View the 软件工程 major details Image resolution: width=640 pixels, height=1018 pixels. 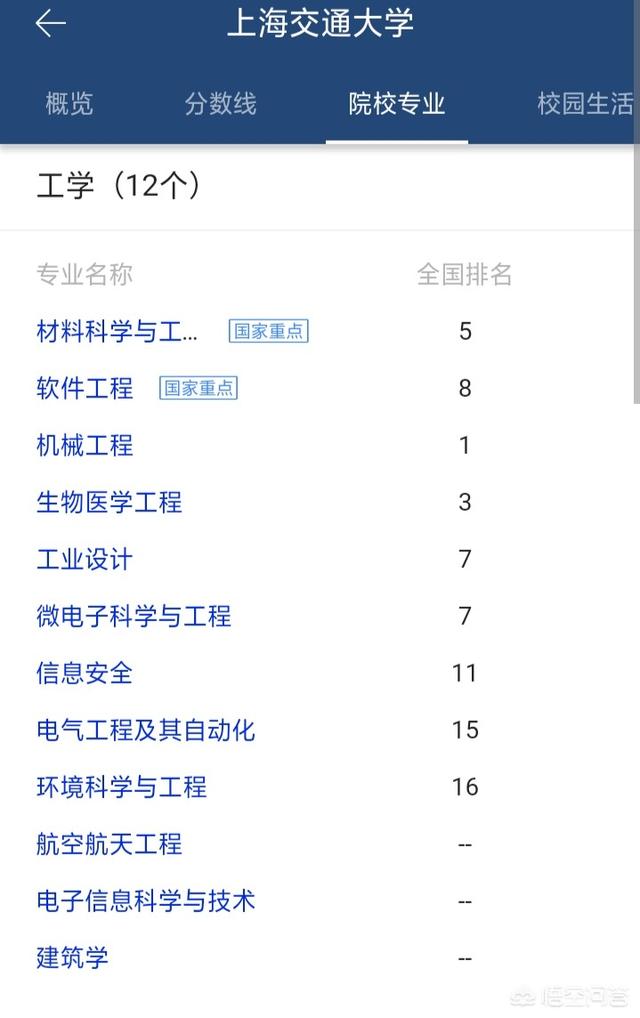point(85,388)
